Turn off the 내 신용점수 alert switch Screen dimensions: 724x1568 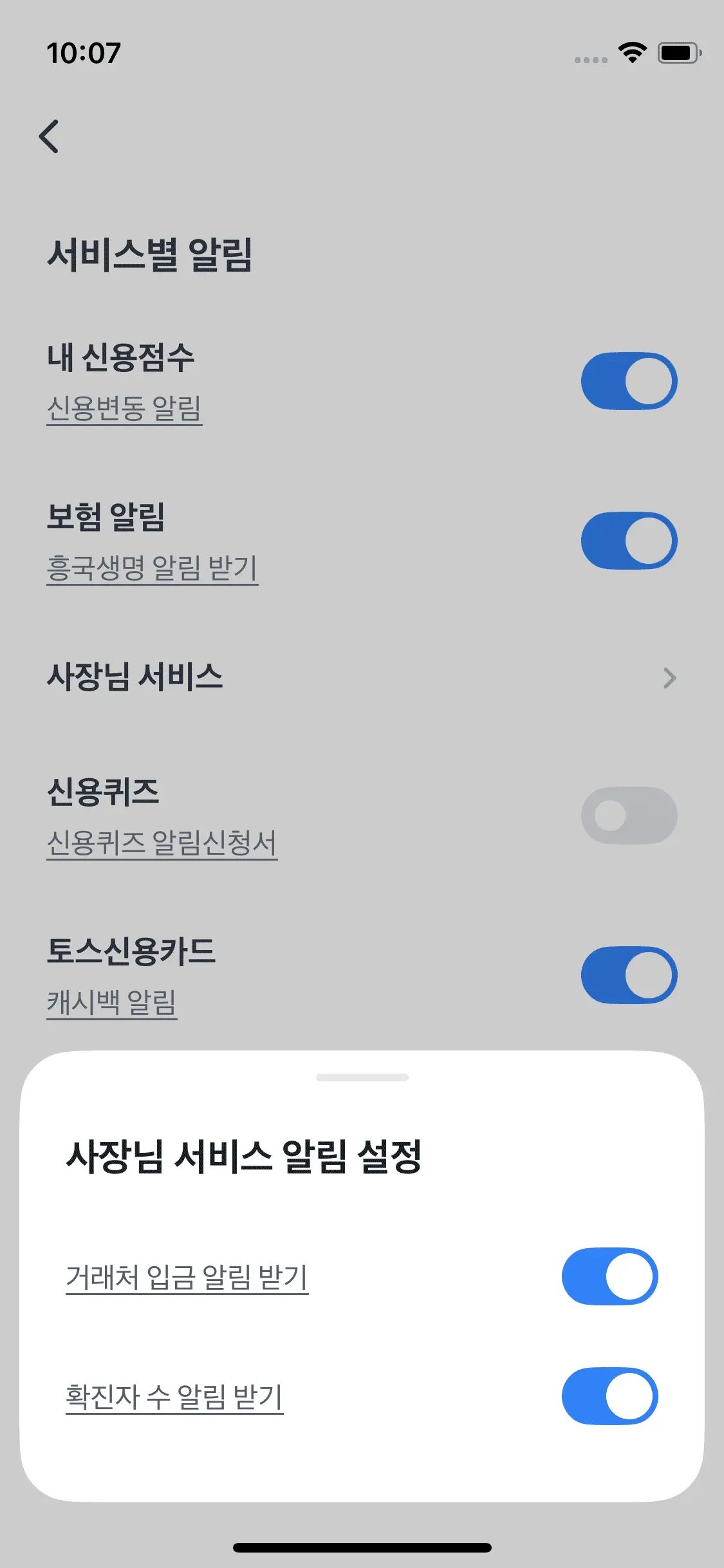tap(629, 380)
